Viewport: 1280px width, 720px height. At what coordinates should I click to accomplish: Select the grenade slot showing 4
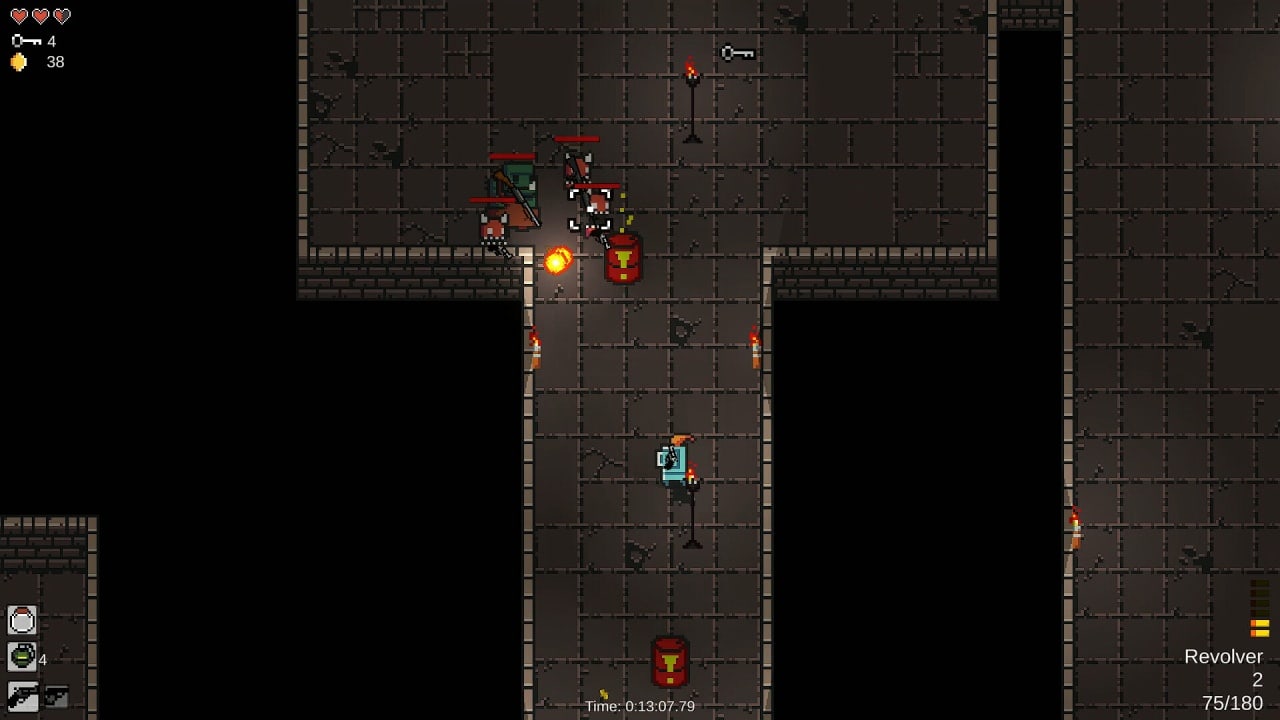pos(22,657)
